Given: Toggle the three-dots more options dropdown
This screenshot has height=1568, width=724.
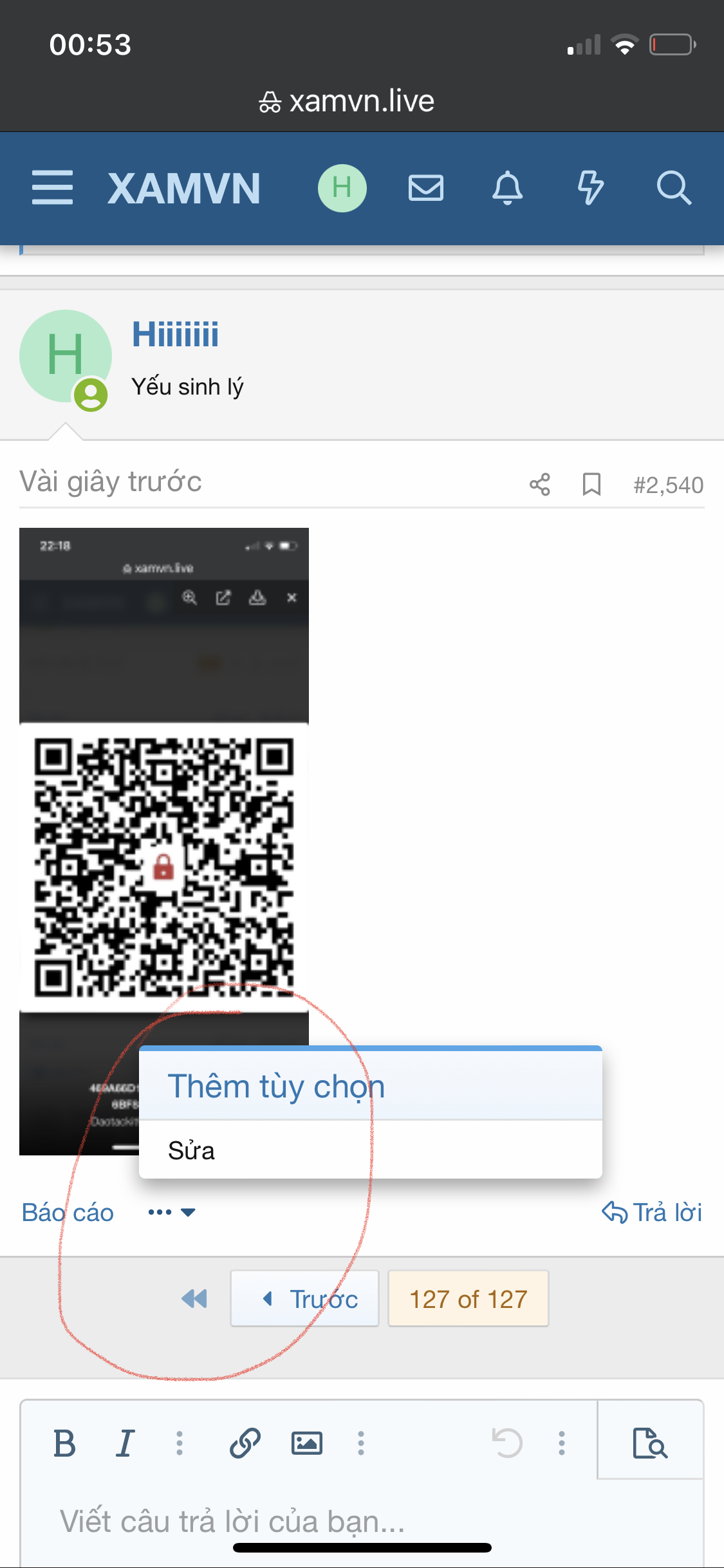Looking at the screenshot, I should [x=171, y=1212].
